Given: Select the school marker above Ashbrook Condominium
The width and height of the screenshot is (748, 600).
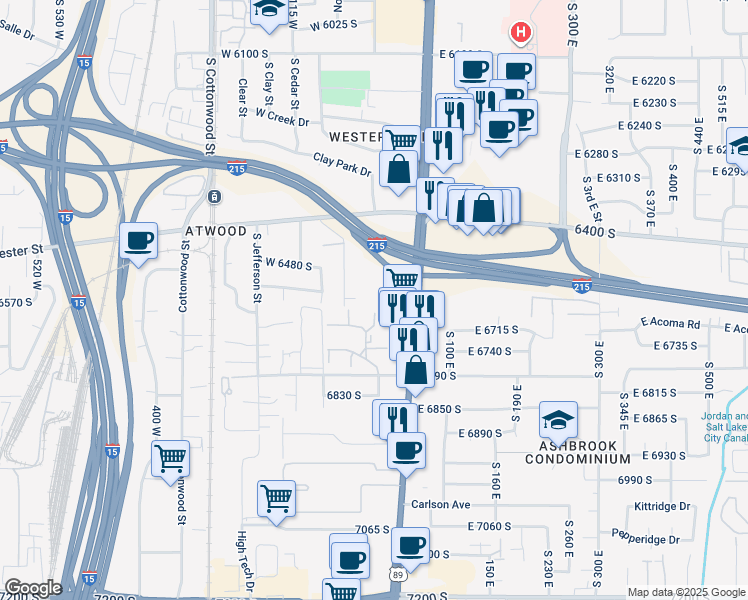Looking at the screenshot, I should click(x=559, y=419).
